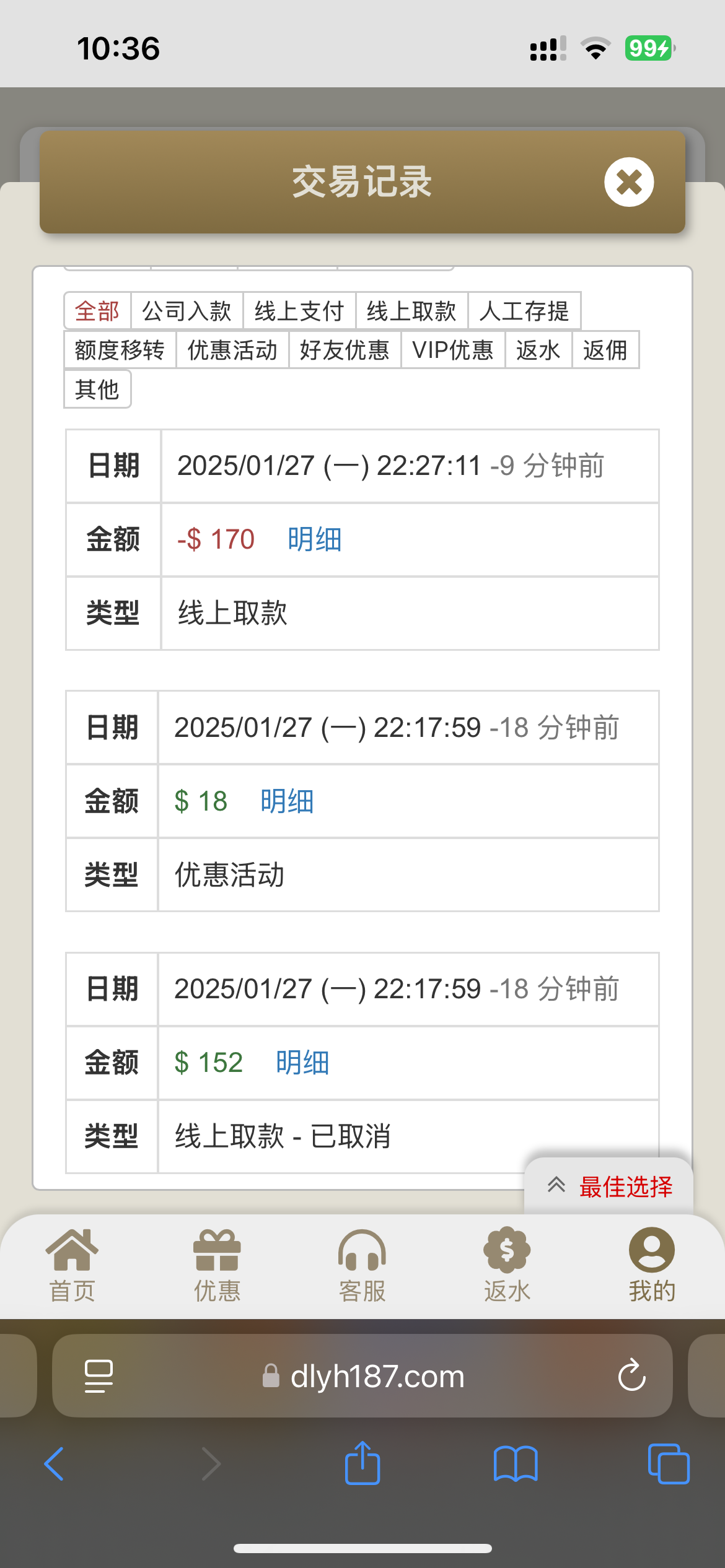Show 人工存提 records
Screen dimensions: 725x1568
[x=524, y=311]
